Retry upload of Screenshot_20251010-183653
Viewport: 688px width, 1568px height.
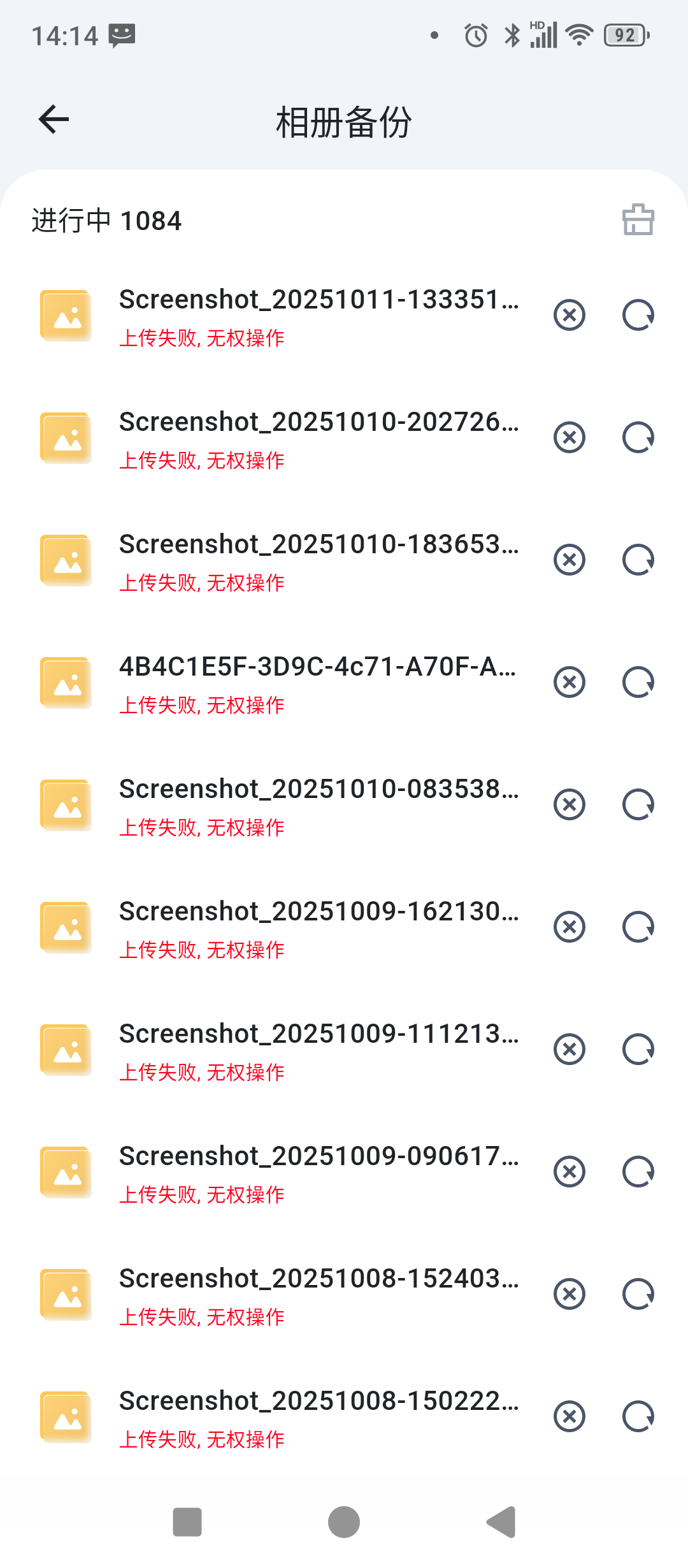coord(638,560)
